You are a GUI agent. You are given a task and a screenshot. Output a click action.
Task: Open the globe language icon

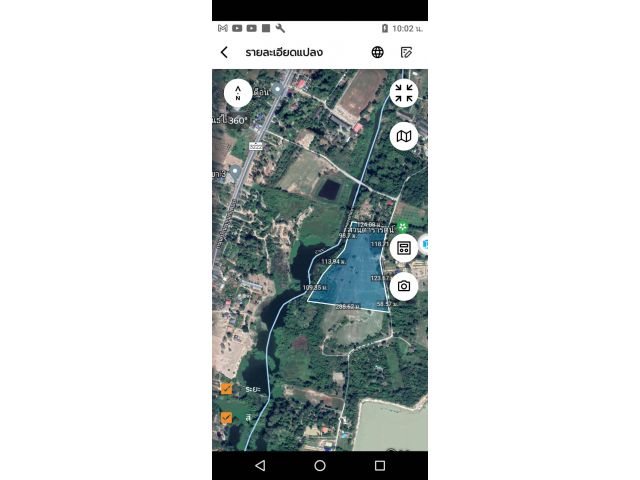[378, 52]
